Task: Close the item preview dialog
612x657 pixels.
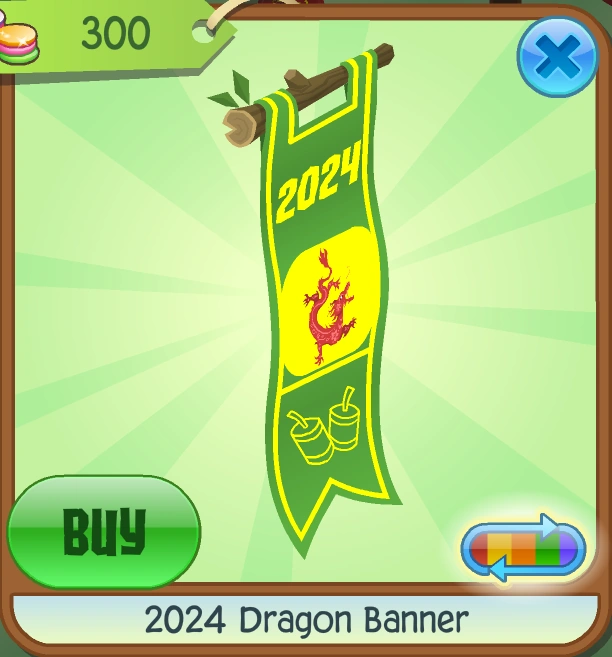Action: pos(557,58)
